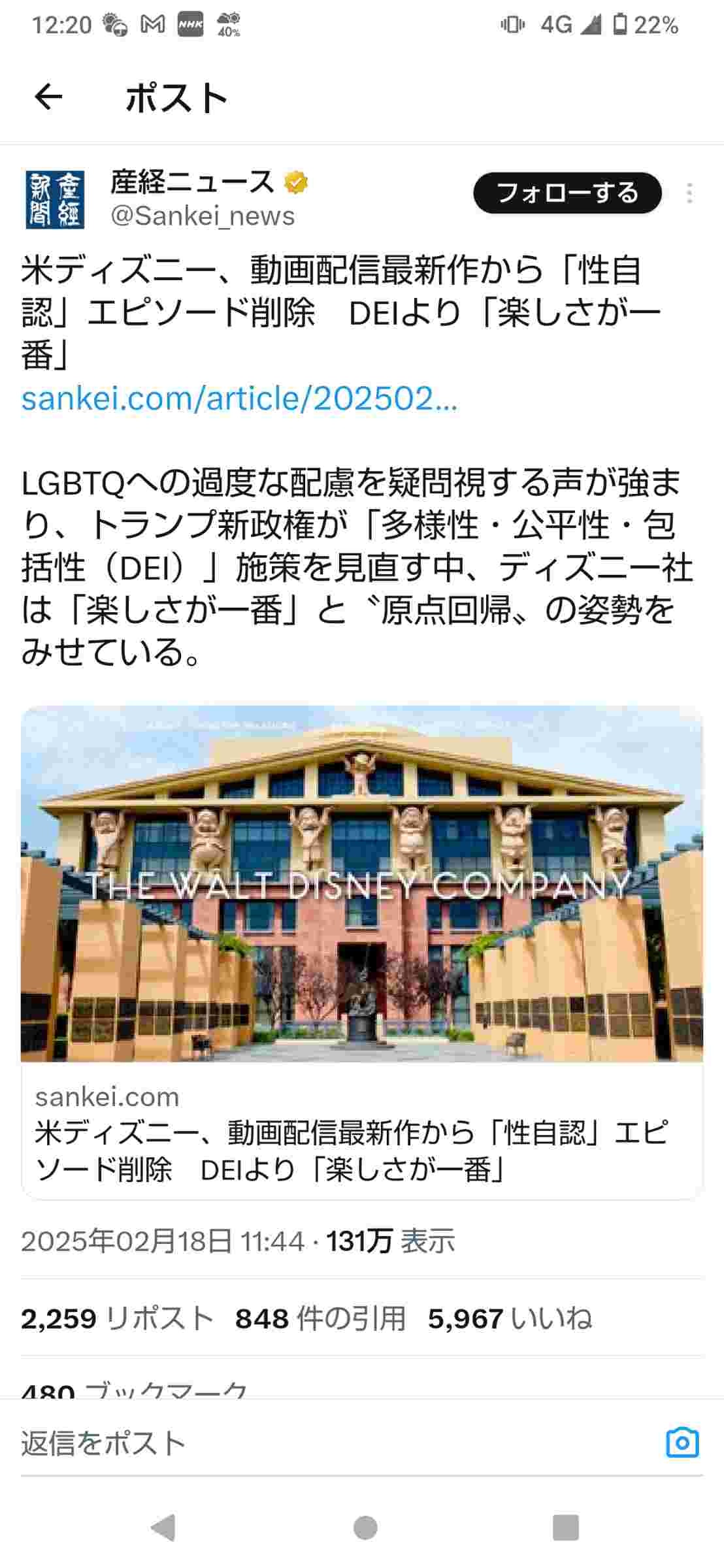View the 2,259 リポスト list
The width and height of the screenshot is (724, 1568).
coord(118,1318)
